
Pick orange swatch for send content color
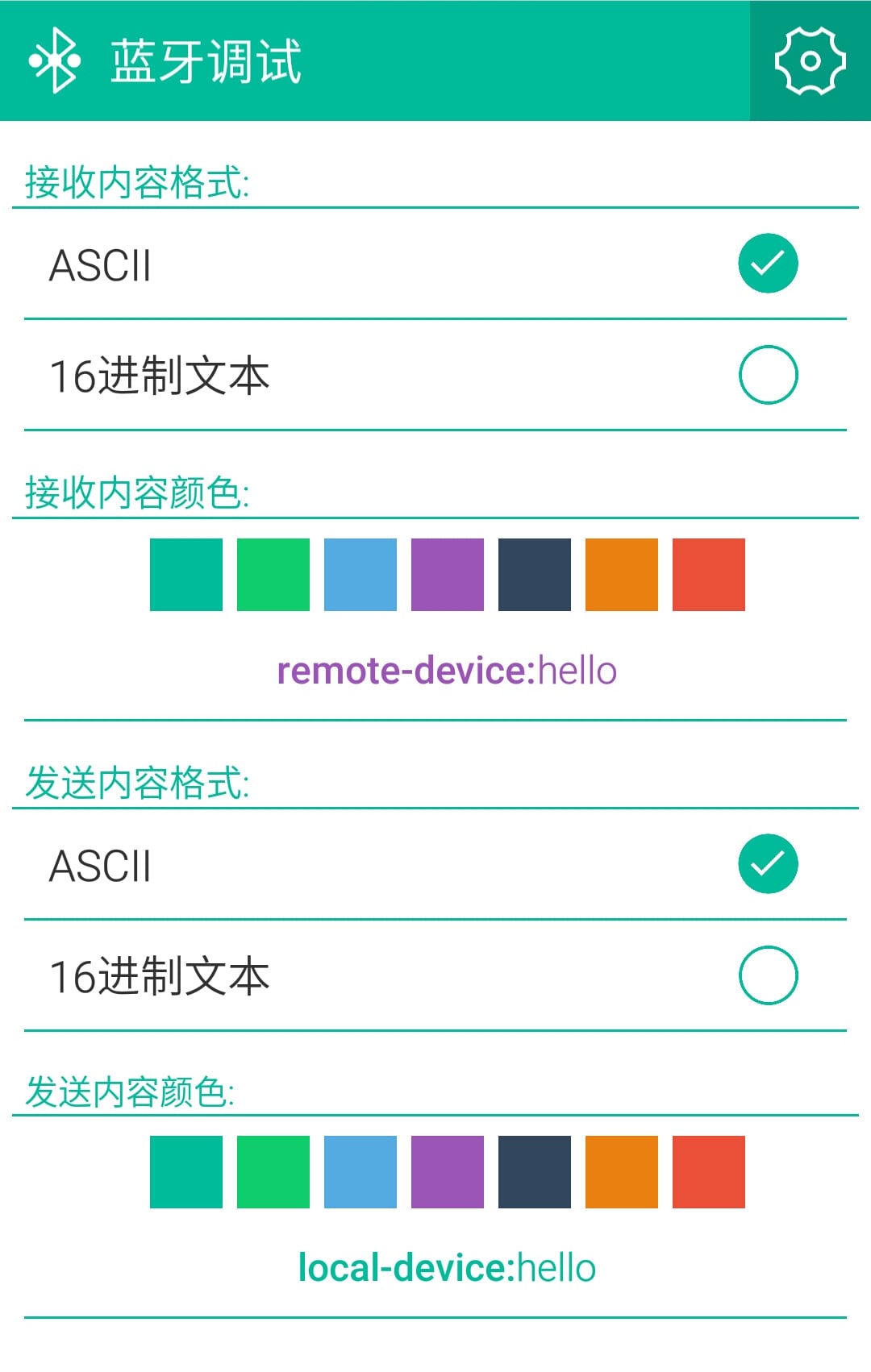[x=622, y=1172]
